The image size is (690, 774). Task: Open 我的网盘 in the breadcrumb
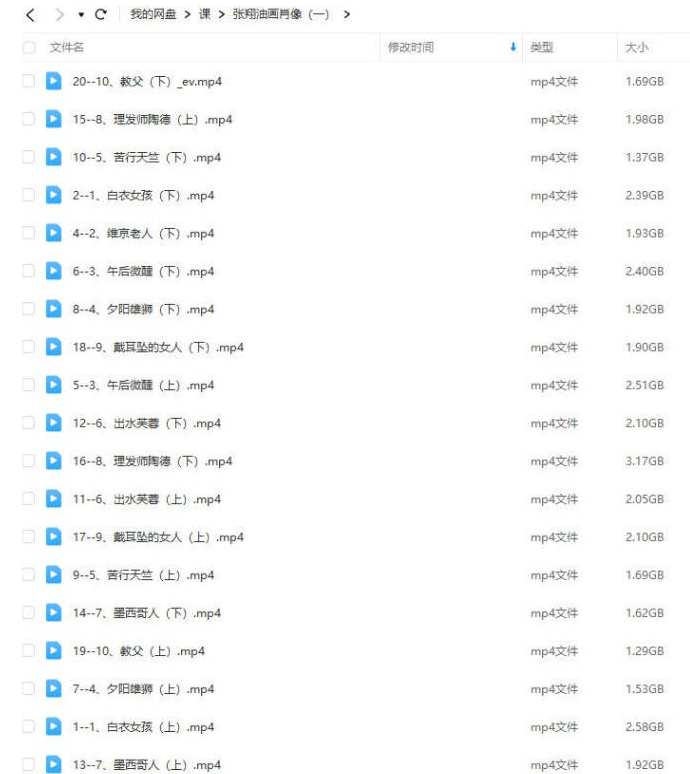point(152,16)
